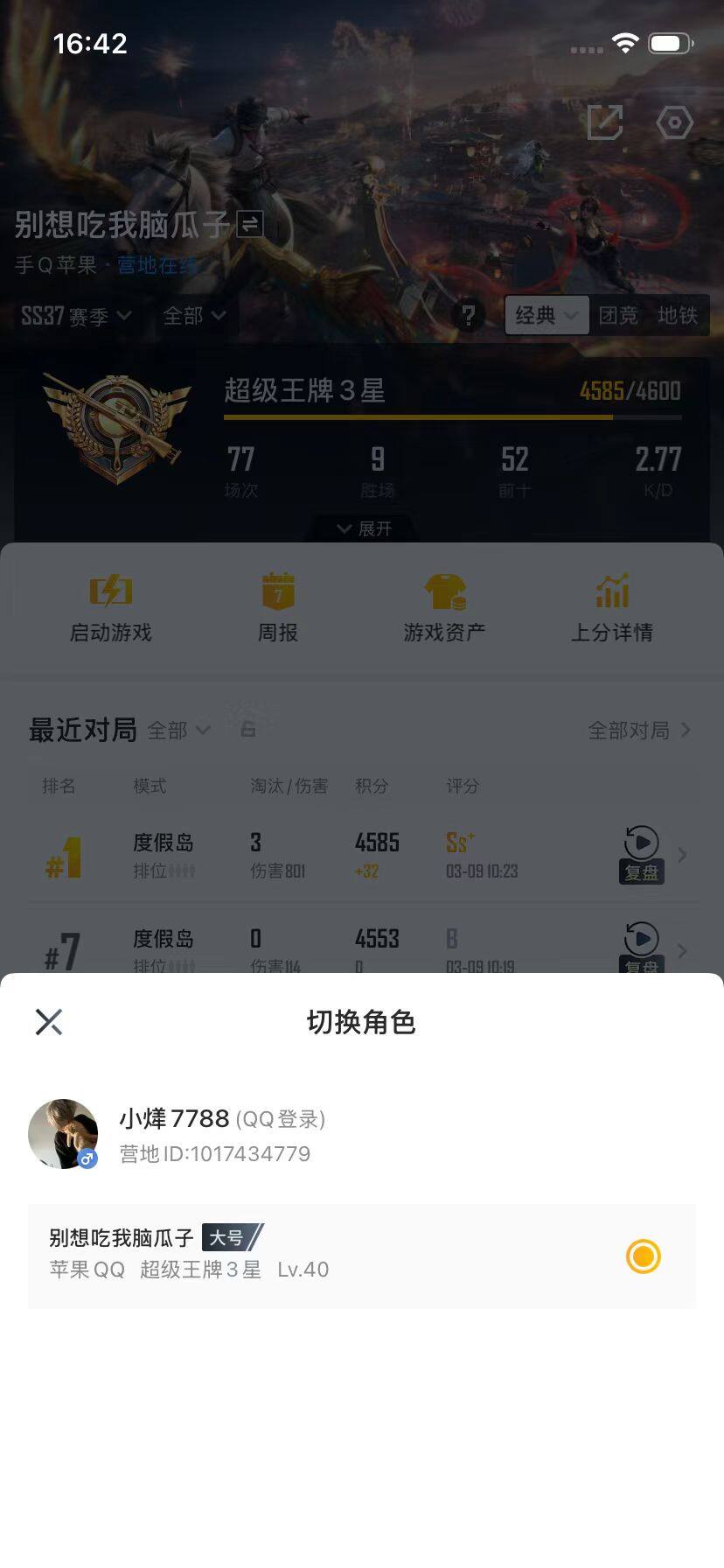Click the help question mark icon

[471, 316]
